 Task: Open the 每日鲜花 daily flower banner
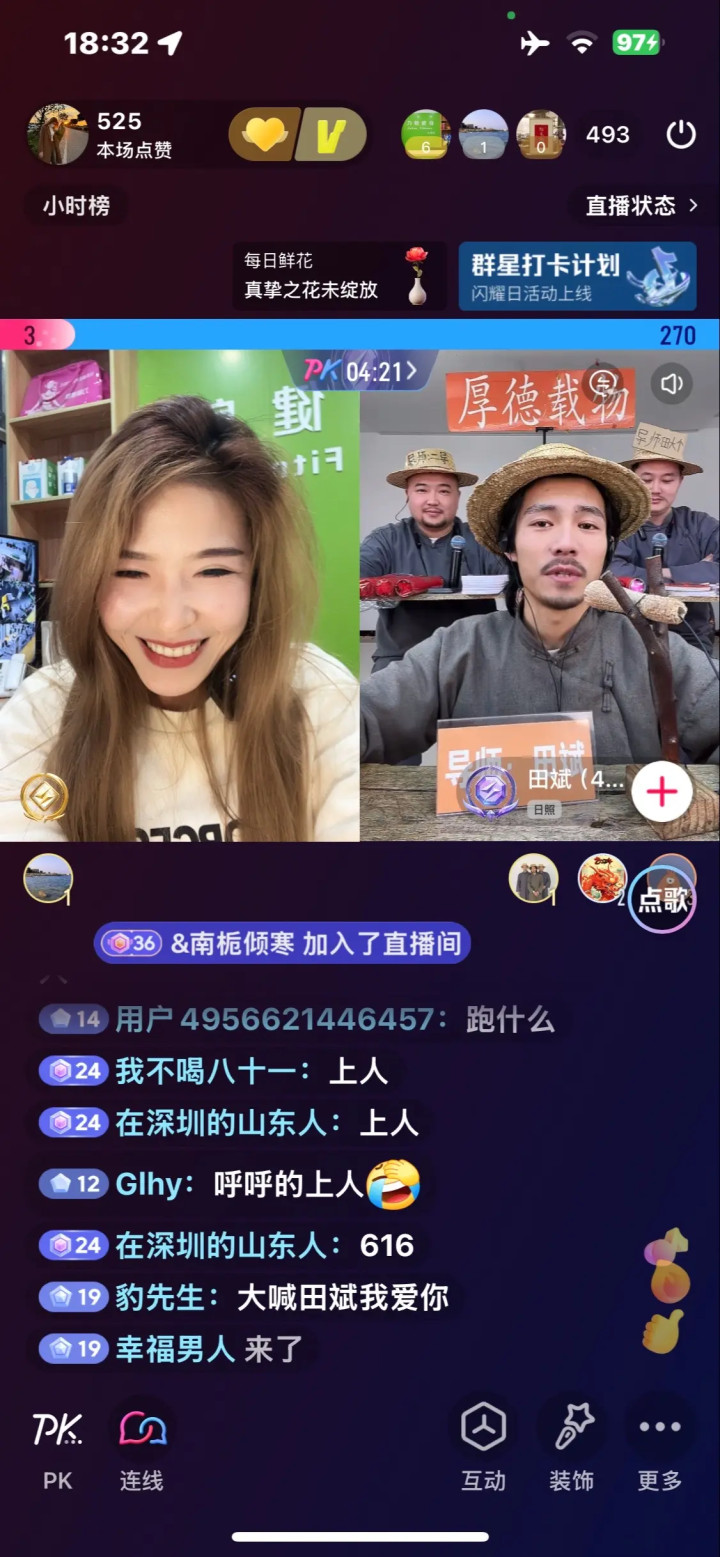click(x=340, y=276)
